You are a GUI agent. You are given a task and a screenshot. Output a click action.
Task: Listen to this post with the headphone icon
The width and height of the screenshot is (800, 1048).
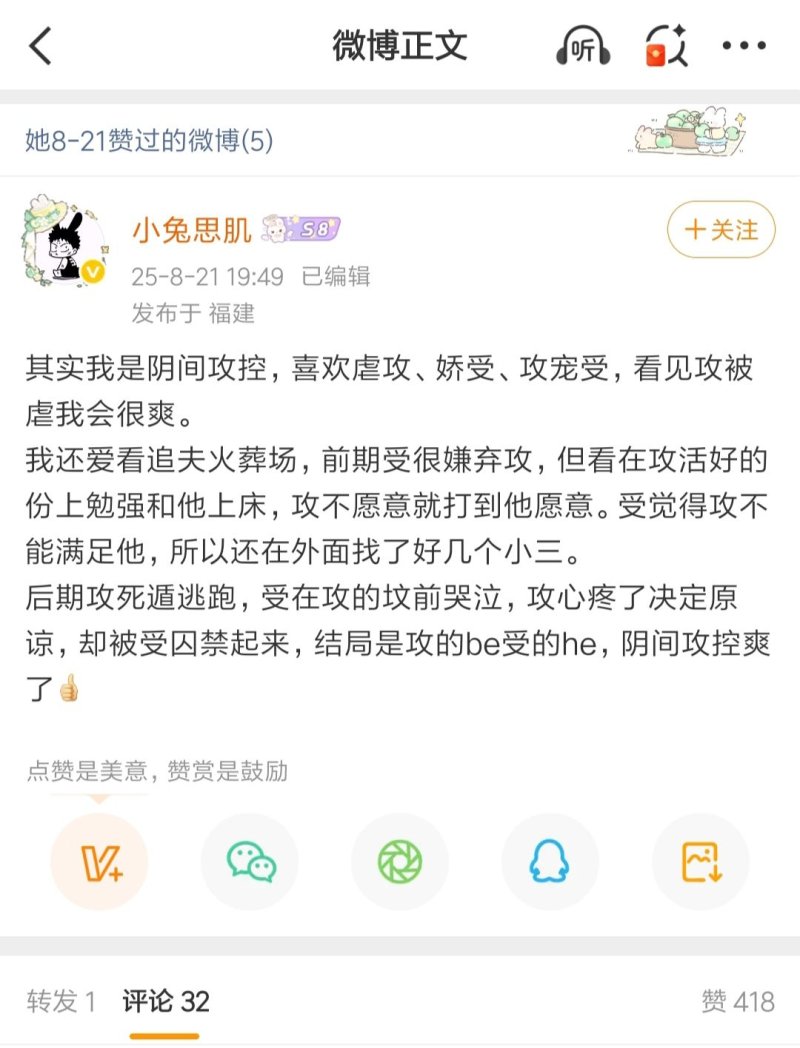[584, 46]
